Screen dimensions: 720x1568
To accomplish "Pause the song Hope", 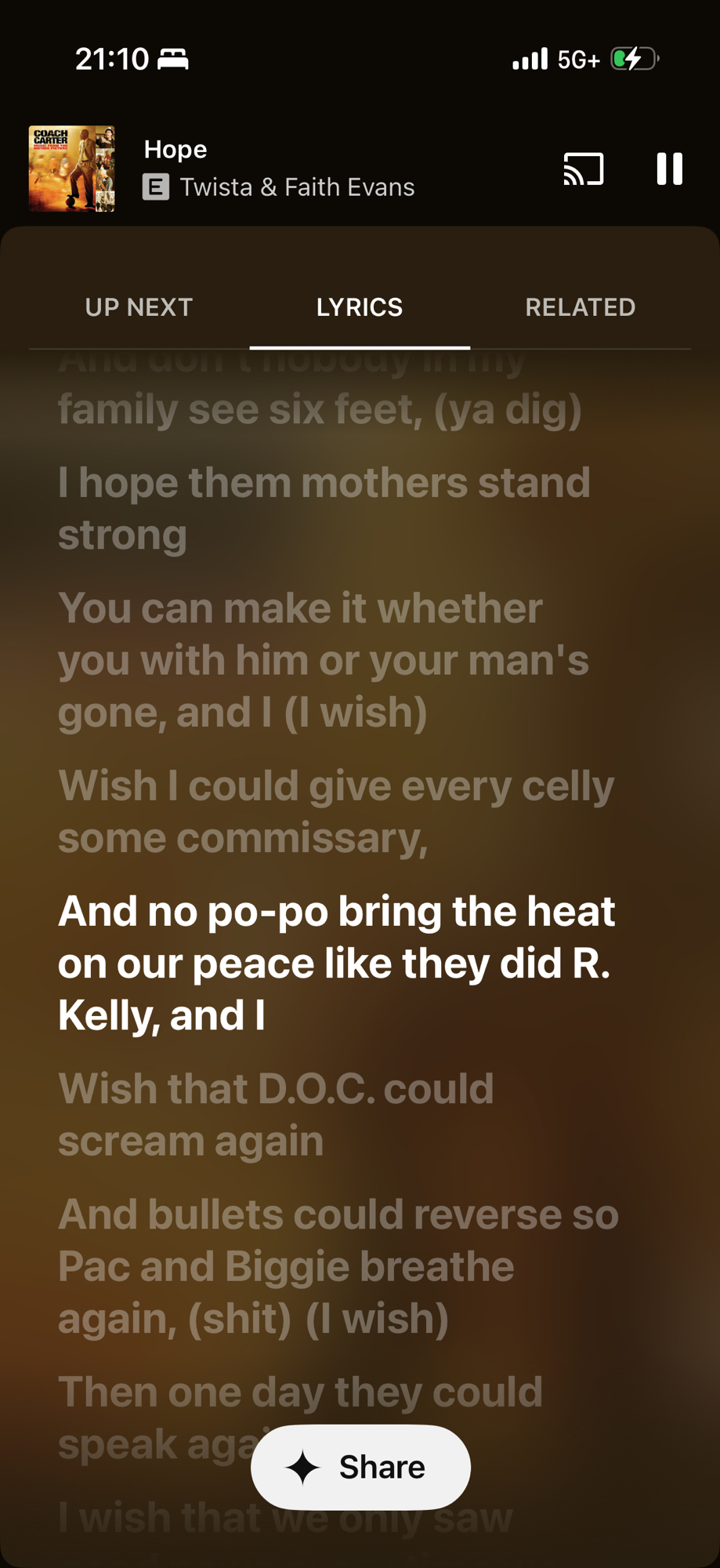I will [669, 169].
